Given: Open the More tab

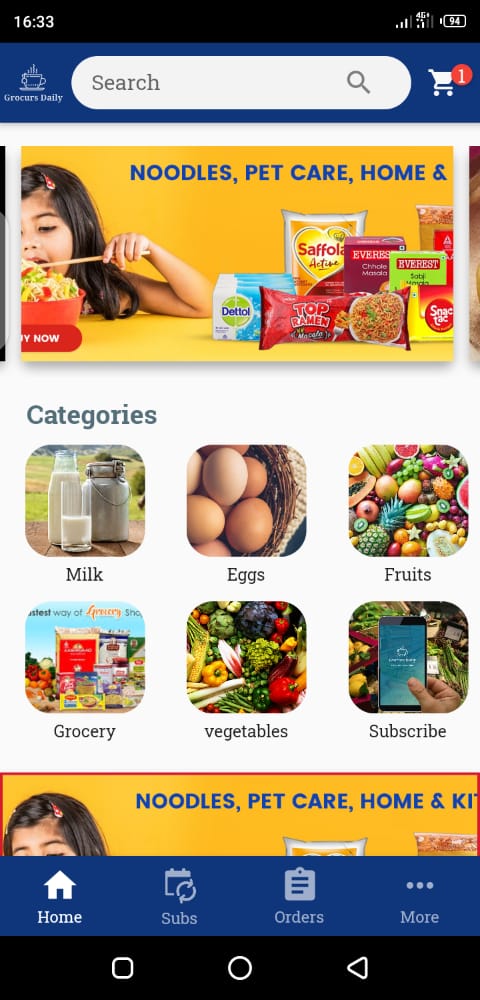Looking at the screenshot, I should [419, 896].
